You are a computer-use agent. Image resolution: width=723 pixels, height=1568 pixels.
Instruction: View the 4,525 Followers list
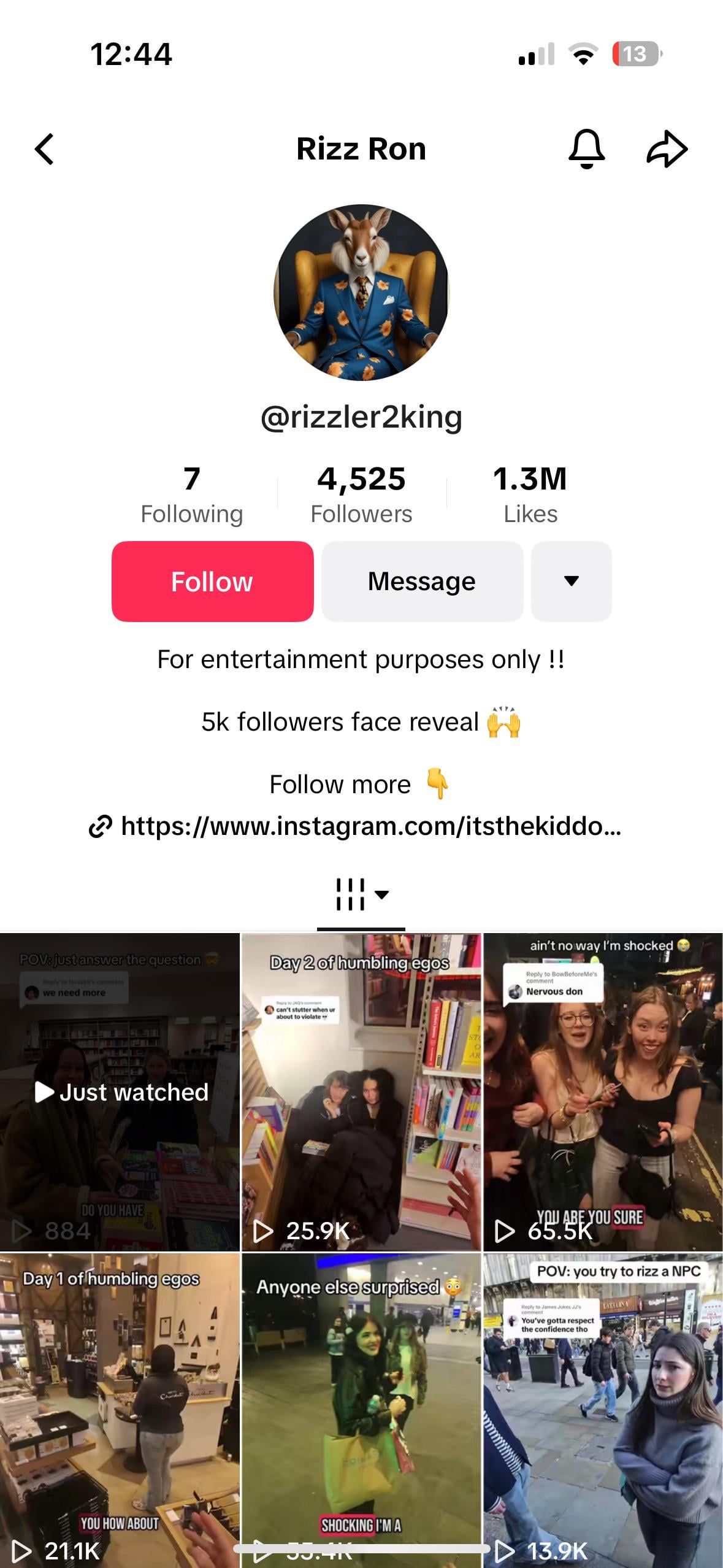point(361,494)
